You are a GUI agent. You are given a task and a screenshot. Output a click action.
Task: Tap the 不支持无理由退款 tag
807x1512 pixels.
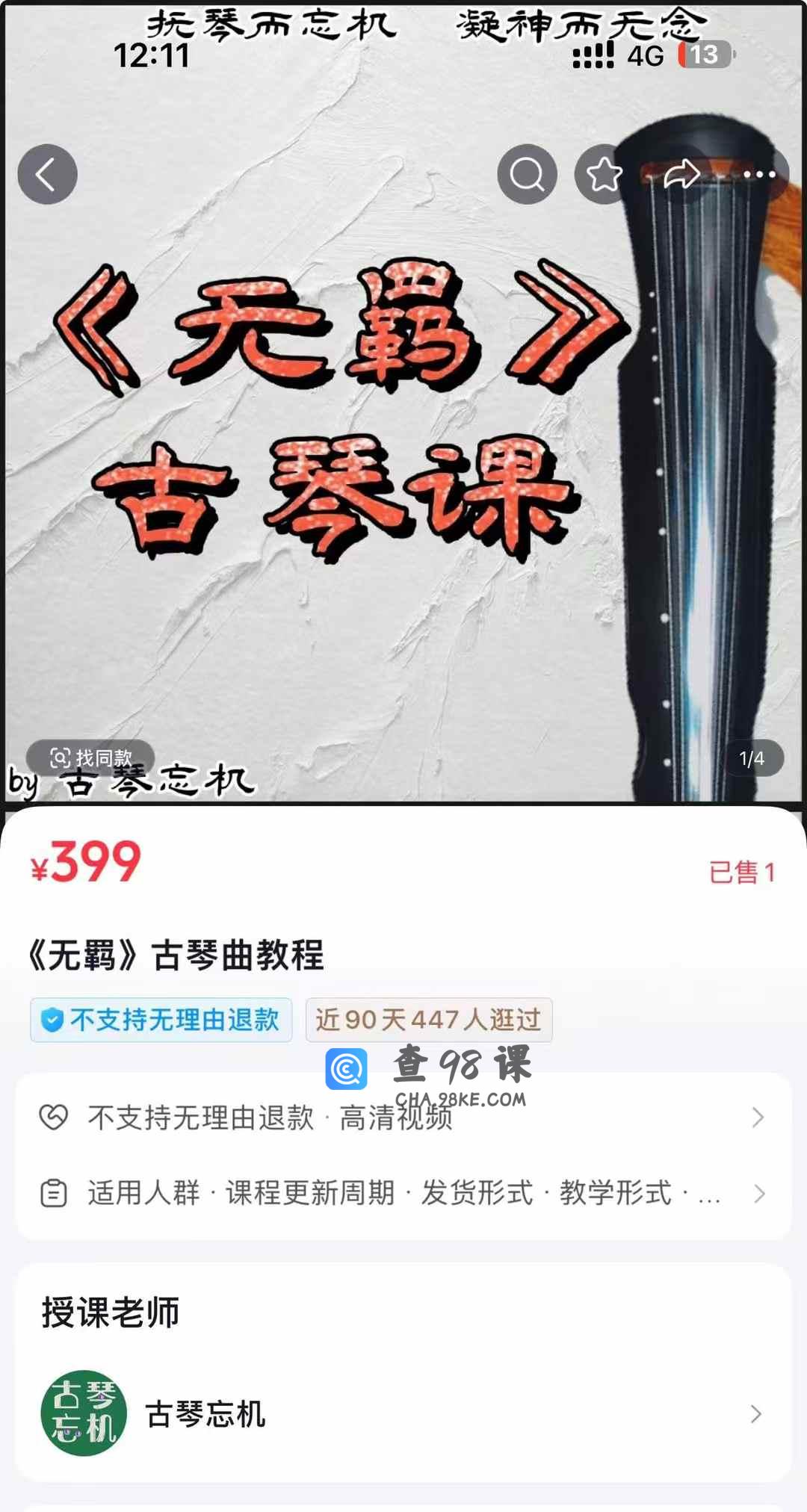tap(161, 1020)
